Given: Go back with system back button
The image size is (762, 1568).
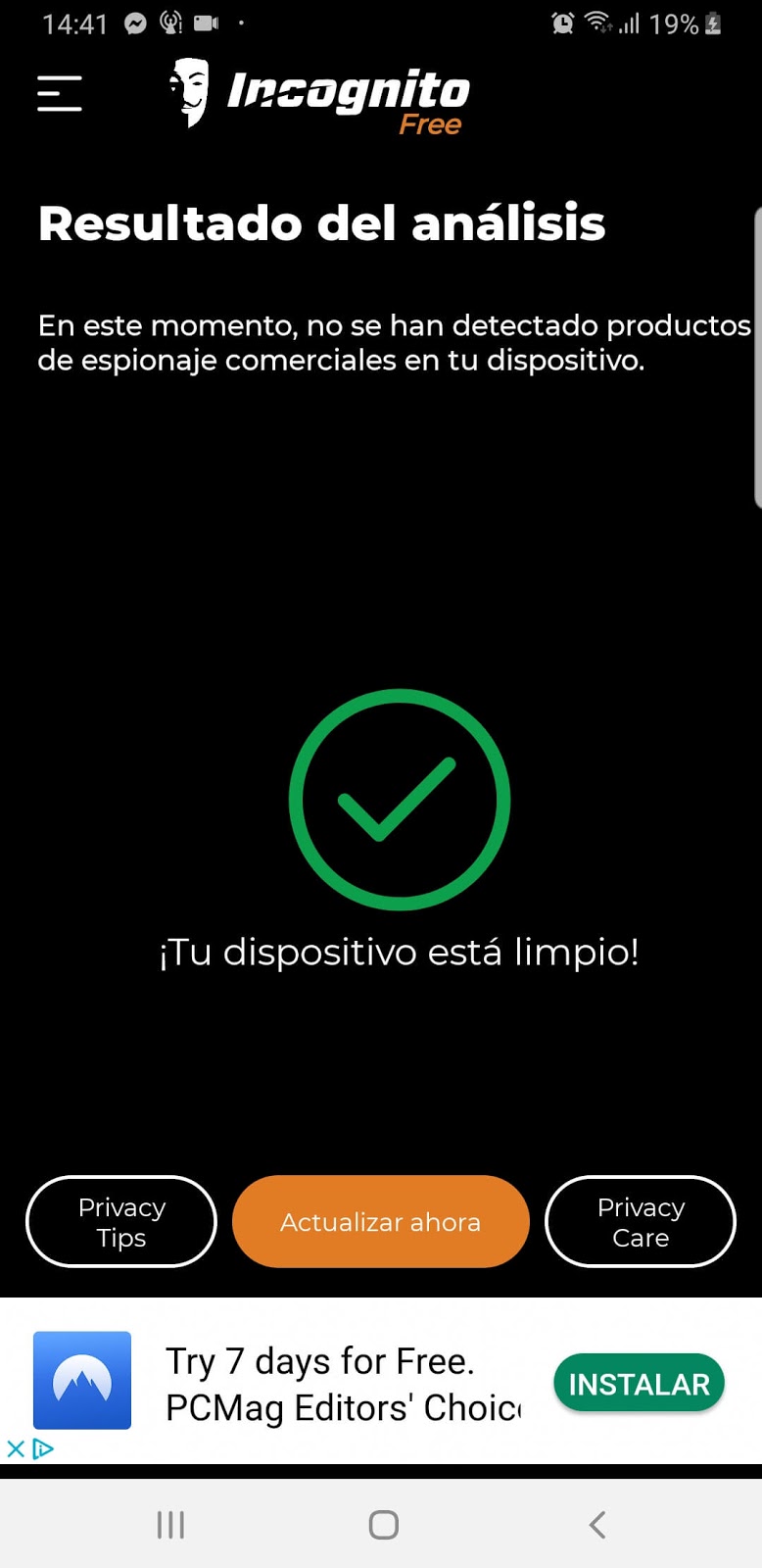Looking at the screenshot, I should click(597, 1524).
